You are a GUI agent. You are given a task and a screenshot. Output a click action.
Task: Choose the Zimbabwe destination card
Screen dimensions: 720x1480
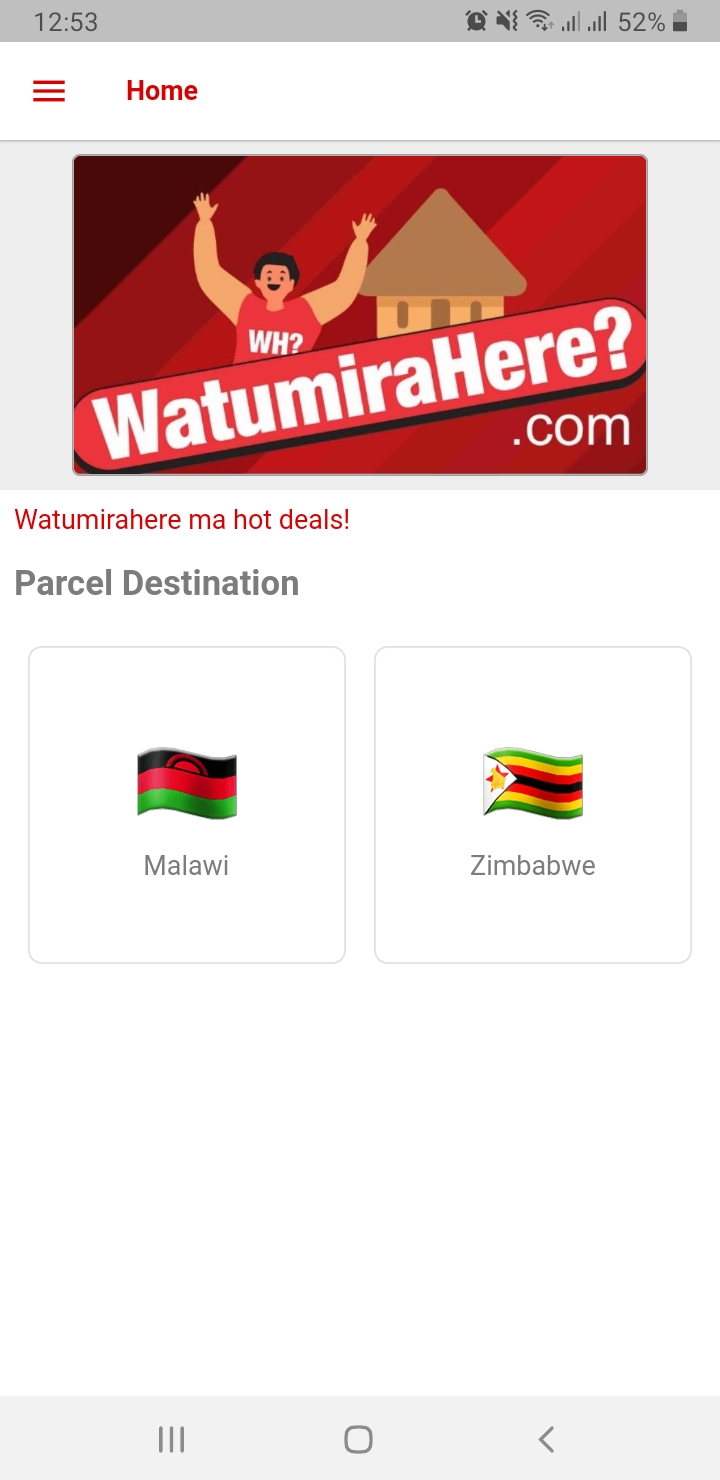coord(533,805)
